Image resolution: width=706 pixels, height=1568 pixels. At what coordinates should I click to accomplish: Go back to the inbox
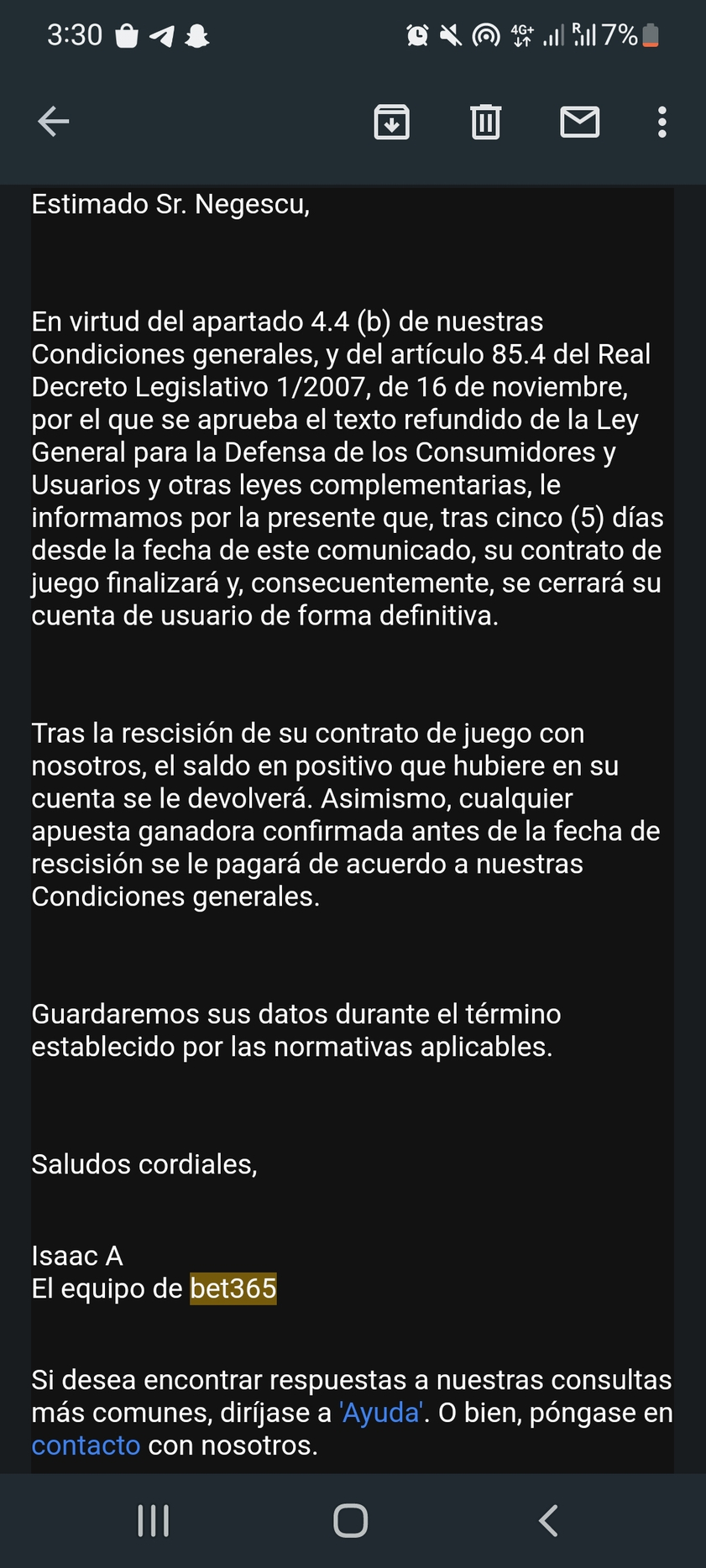pos(54,122)
